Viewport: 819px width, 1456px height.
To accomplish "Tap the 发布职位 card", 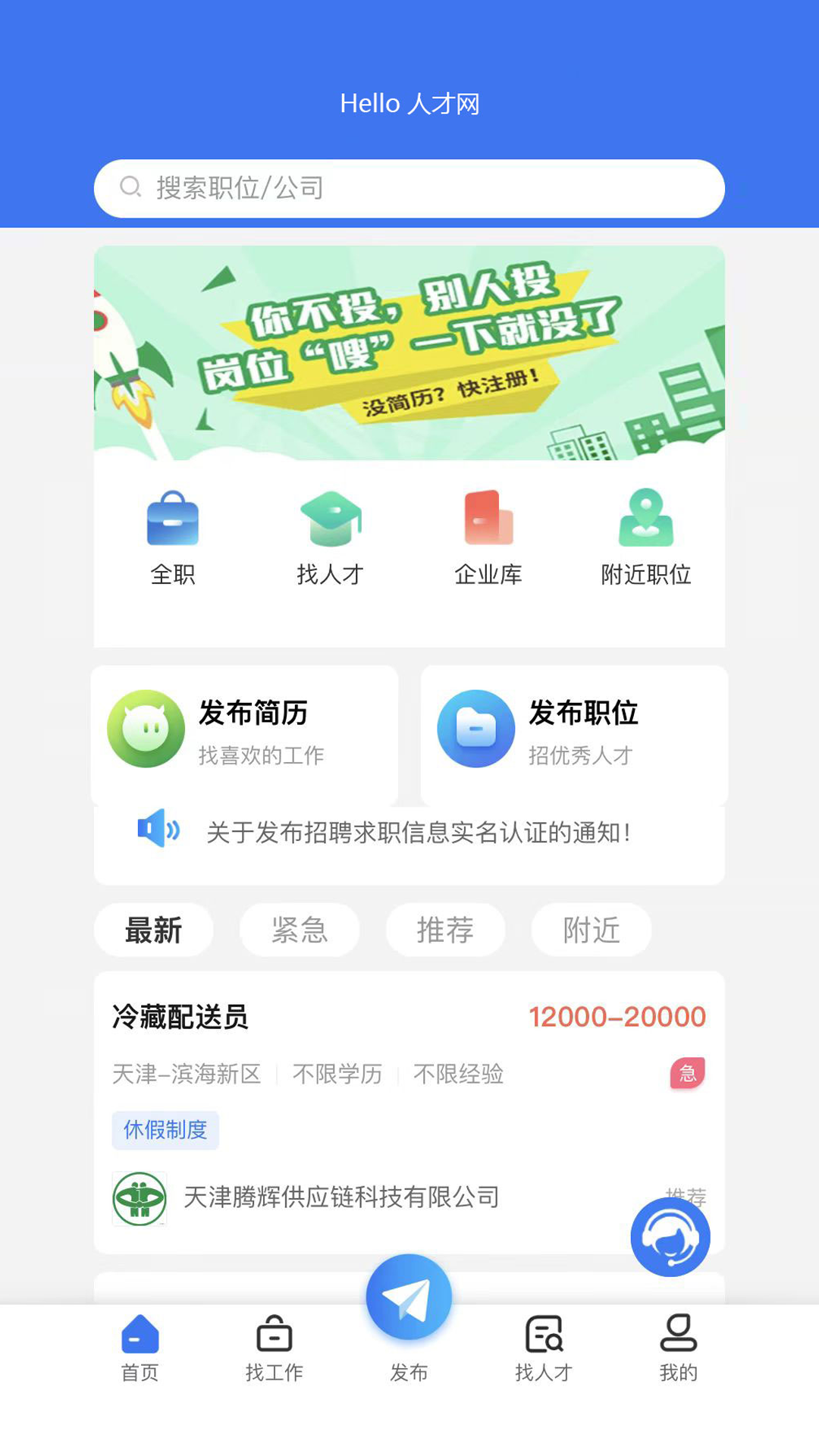I will pos(574,735).
